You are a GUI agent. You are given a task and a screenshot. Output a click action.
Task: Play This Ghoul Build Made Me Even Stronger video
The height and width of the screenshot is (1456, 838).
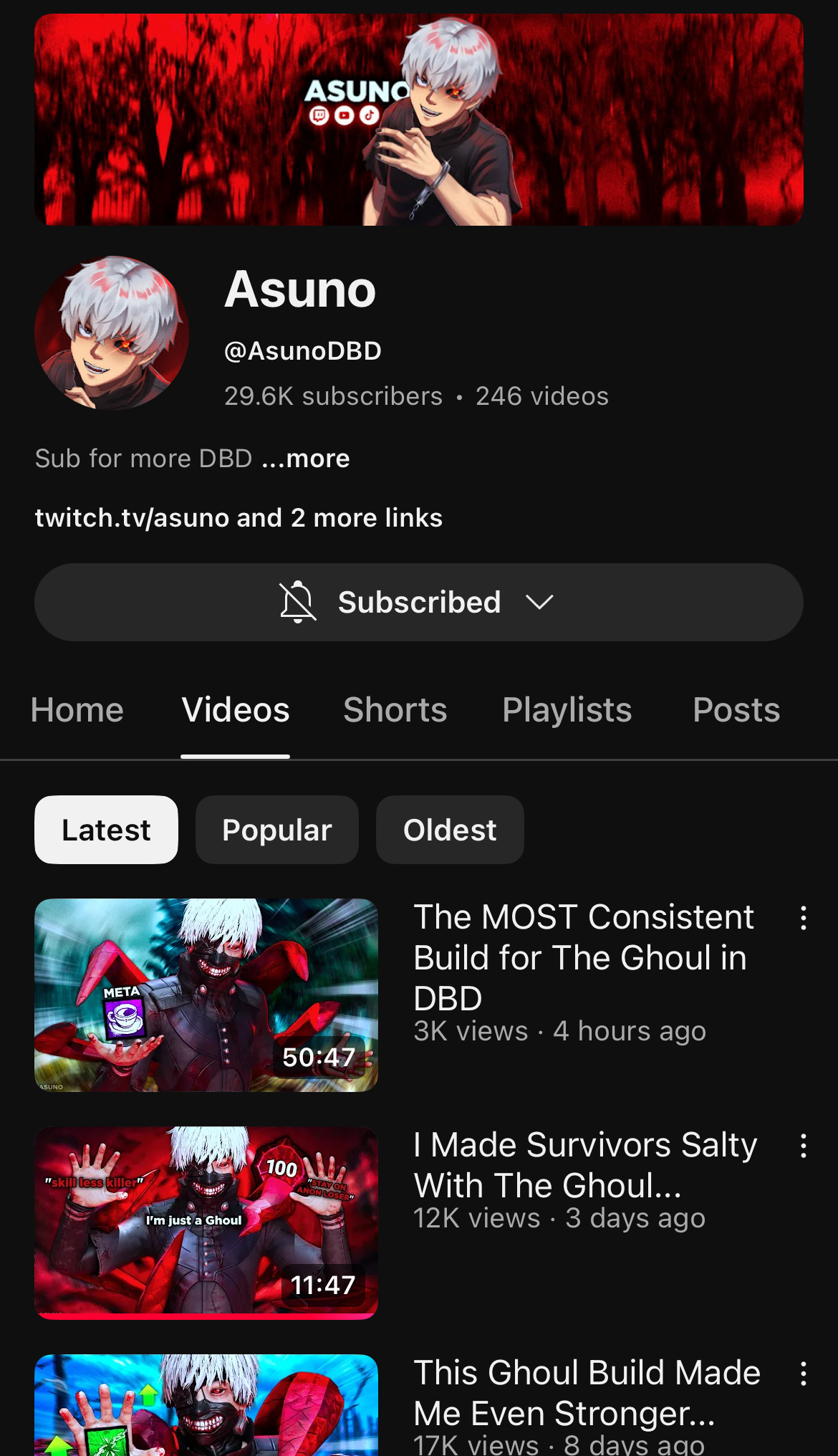206,1405
